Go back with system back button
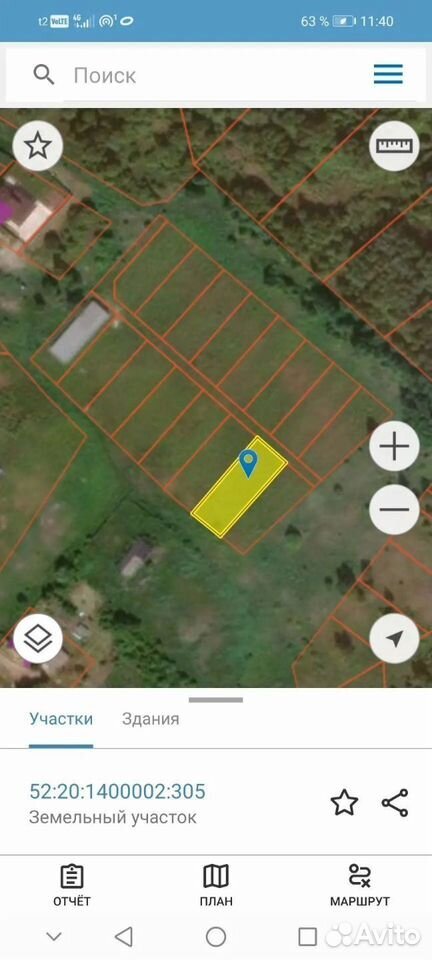The image size is (432, 960). [124, 936]
